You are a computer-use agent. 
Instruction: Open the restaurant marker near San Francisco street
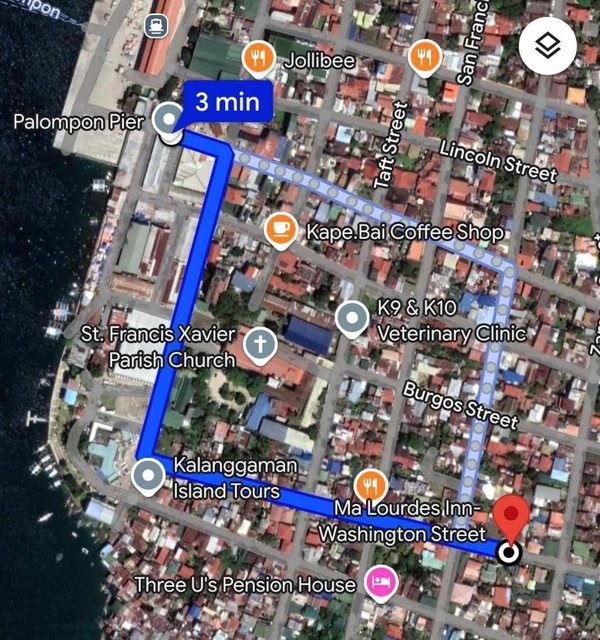(x=425, y=59)
